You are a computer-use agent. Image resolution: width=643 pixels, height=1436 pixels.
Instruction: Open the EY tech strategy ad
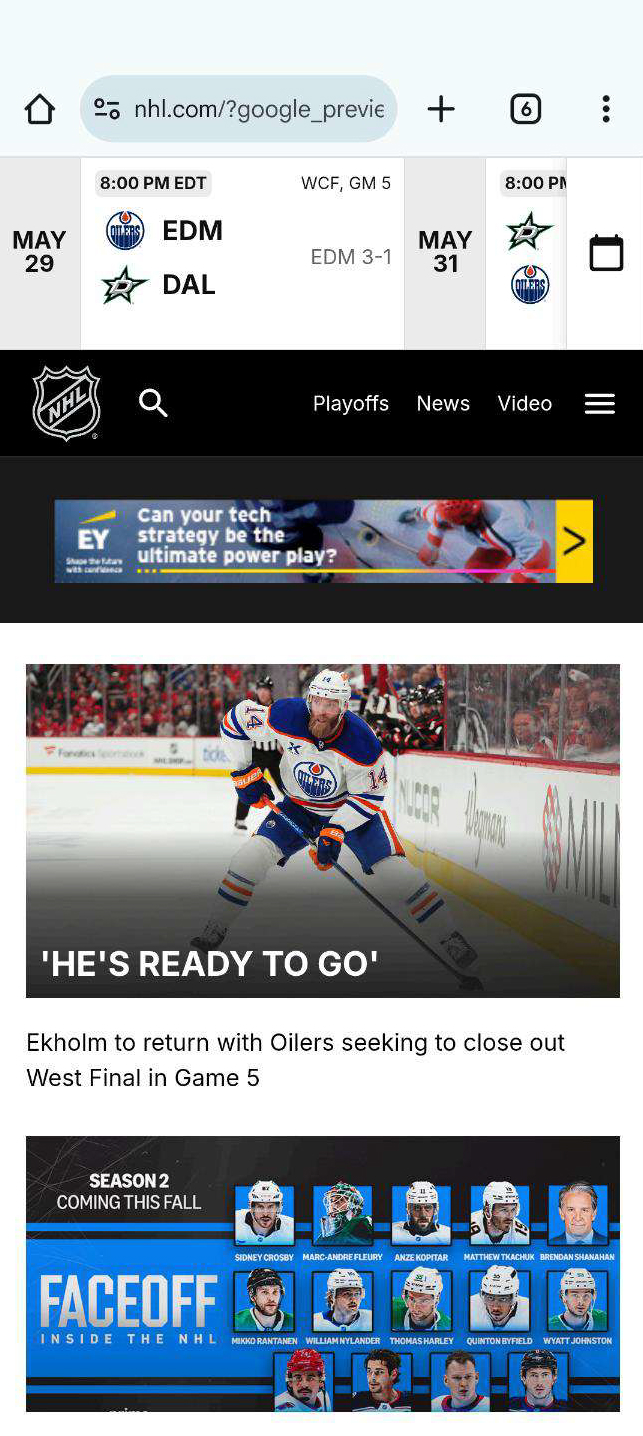(x=323, y=541)
